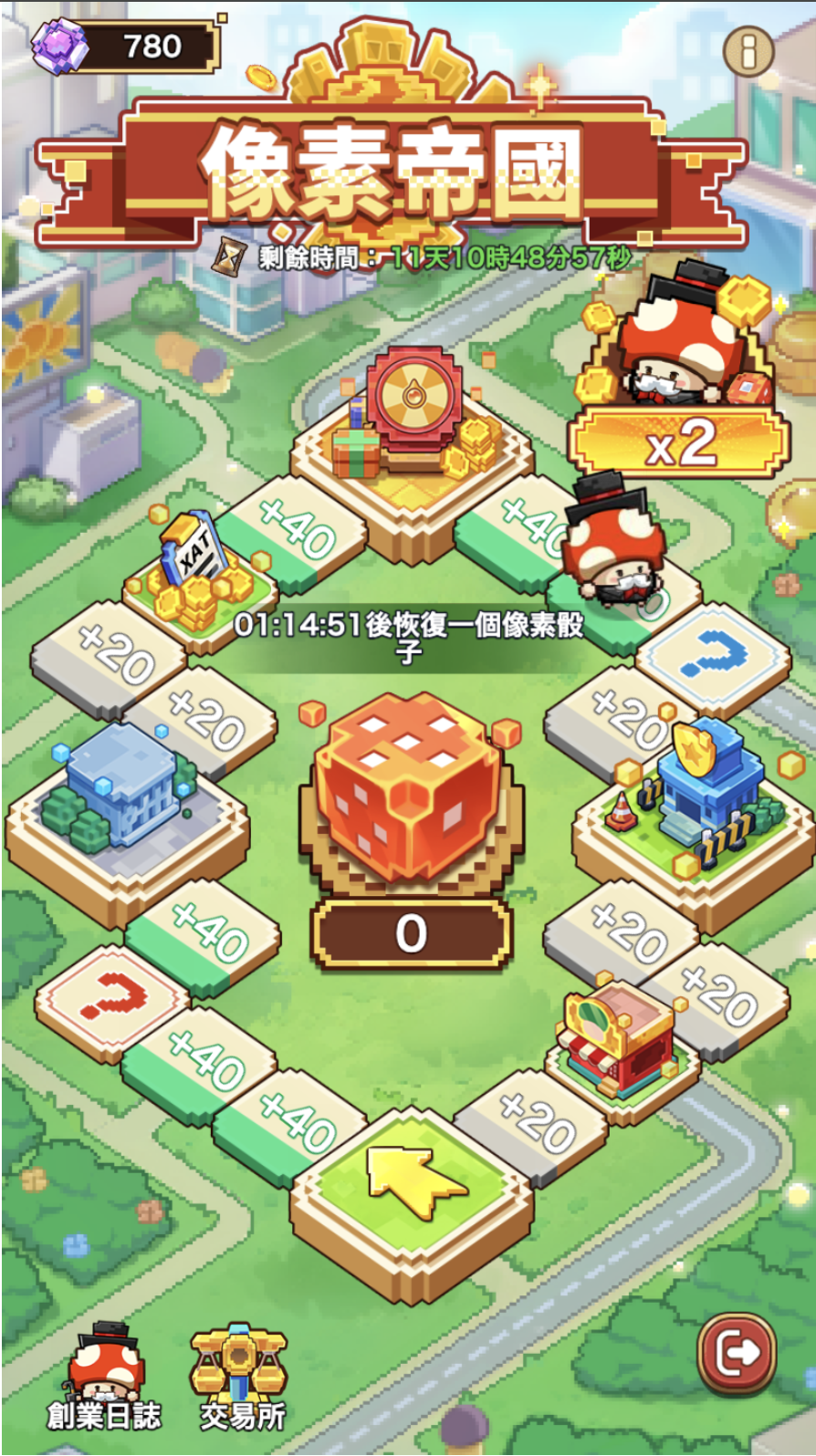Open 創業日誌 journal
Image resolution: width=816 pixels, height=1456 pixels.
point(103,1378)
